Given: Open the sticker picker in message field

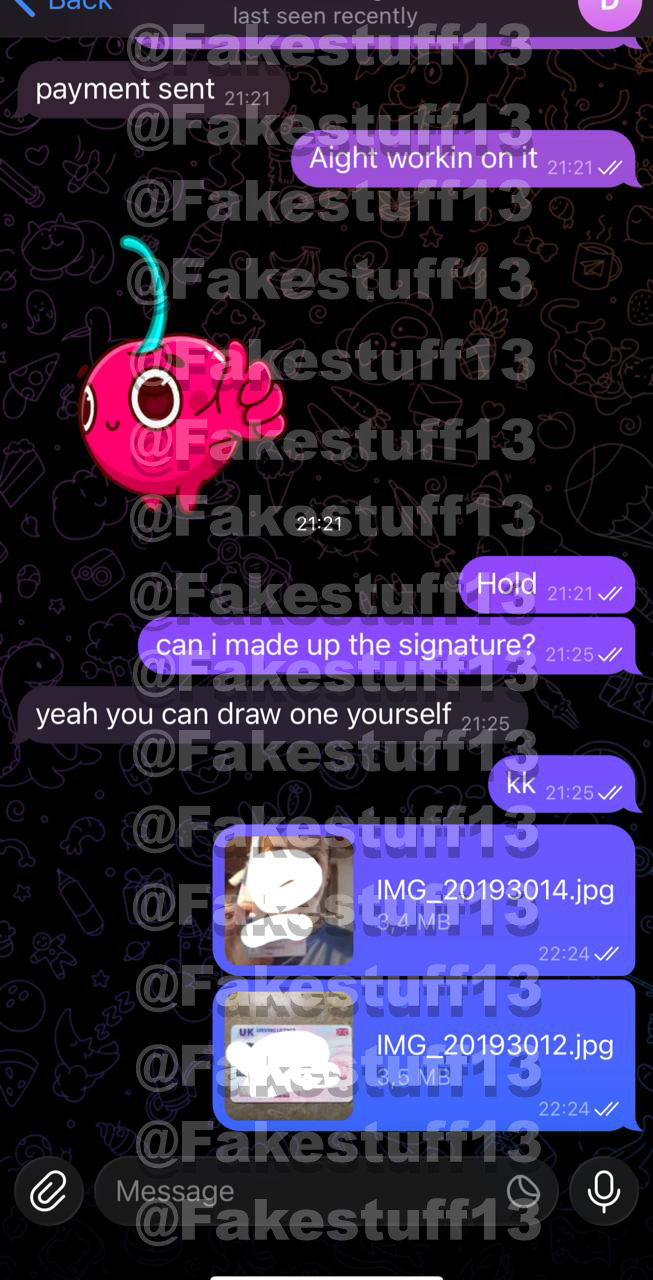Looking at the screenshot, I should click(523, 1191).
